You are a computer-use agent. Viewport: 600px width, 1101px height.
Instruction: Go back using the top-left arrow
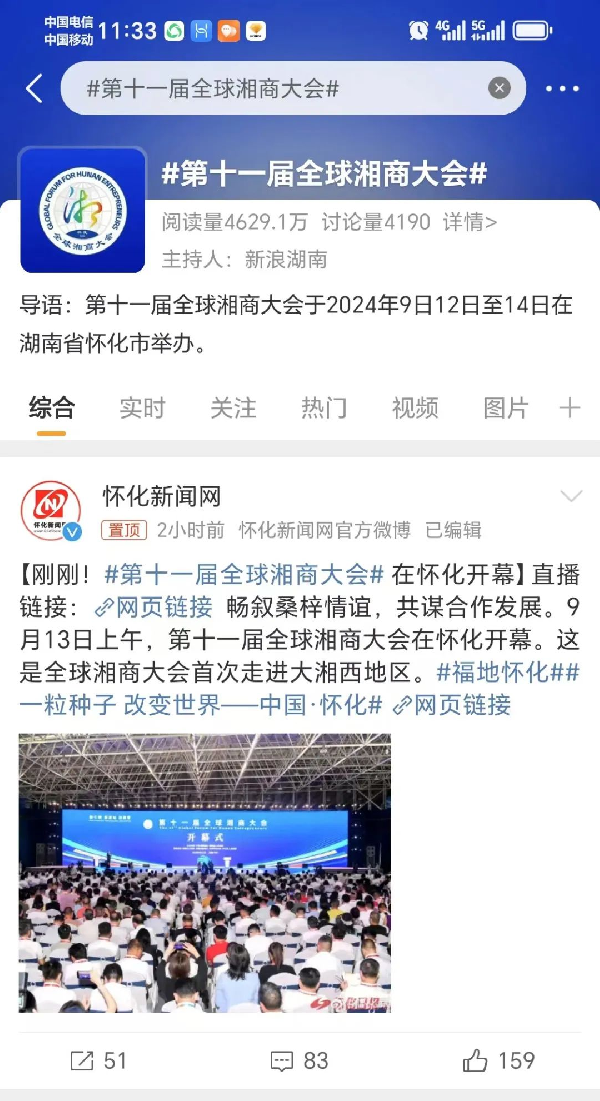(34, 89)
